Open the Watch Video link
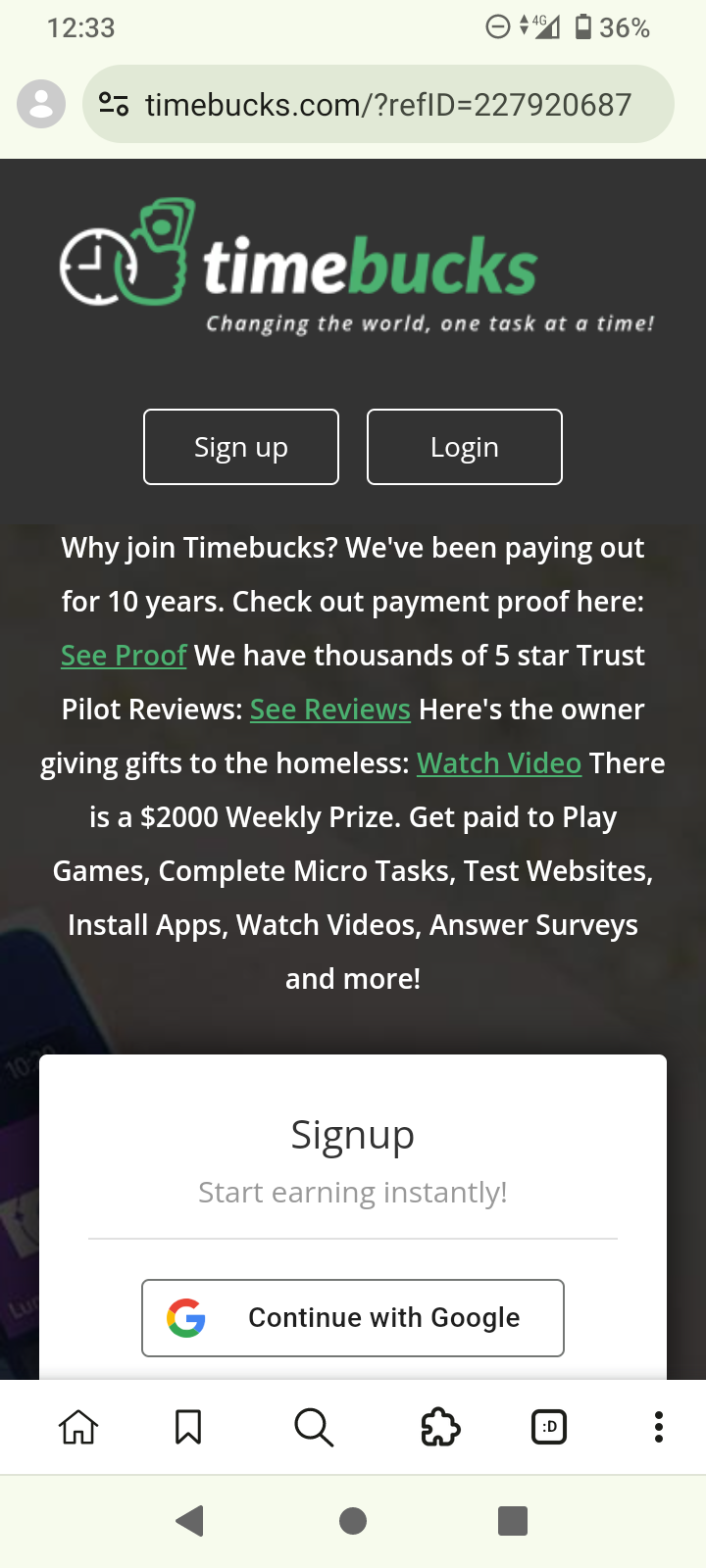The height and width of the screenshot is (1568, 706). [x=499, y=763]
